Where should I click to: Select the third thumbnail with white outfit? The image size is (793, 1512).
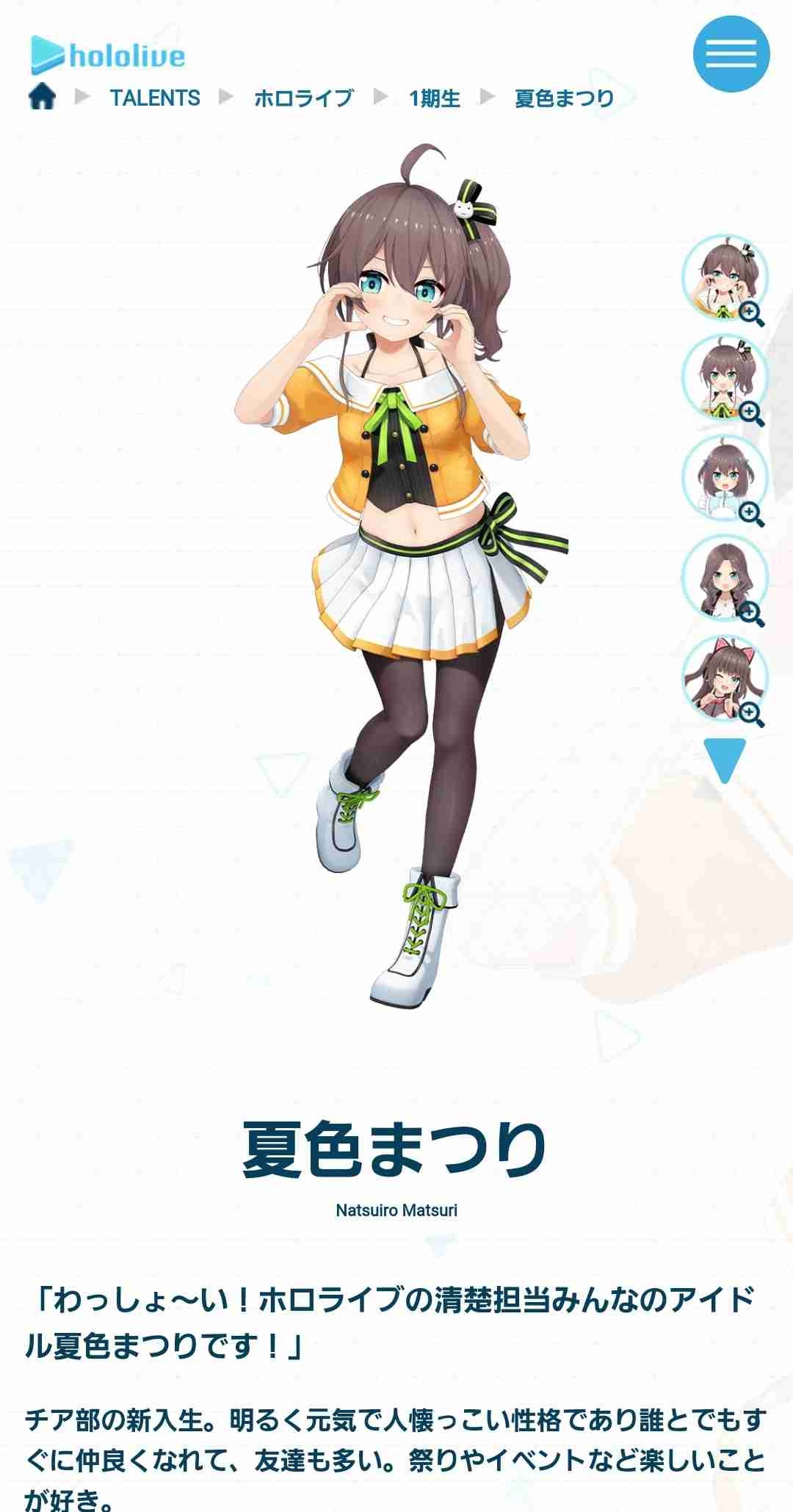click(725, 478)
